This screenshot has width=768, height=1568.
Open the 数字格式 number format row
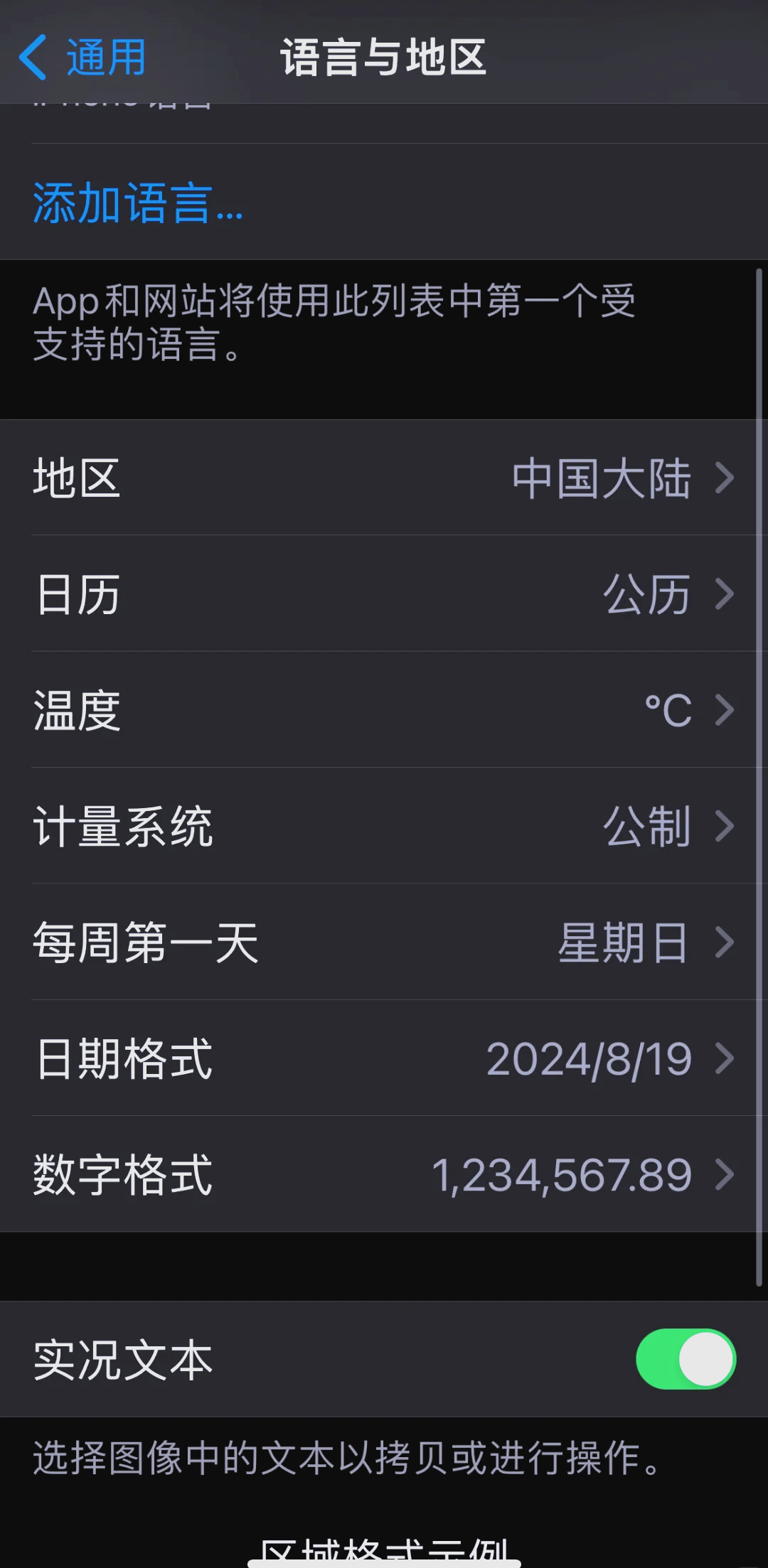click(x=384, y=1174)
